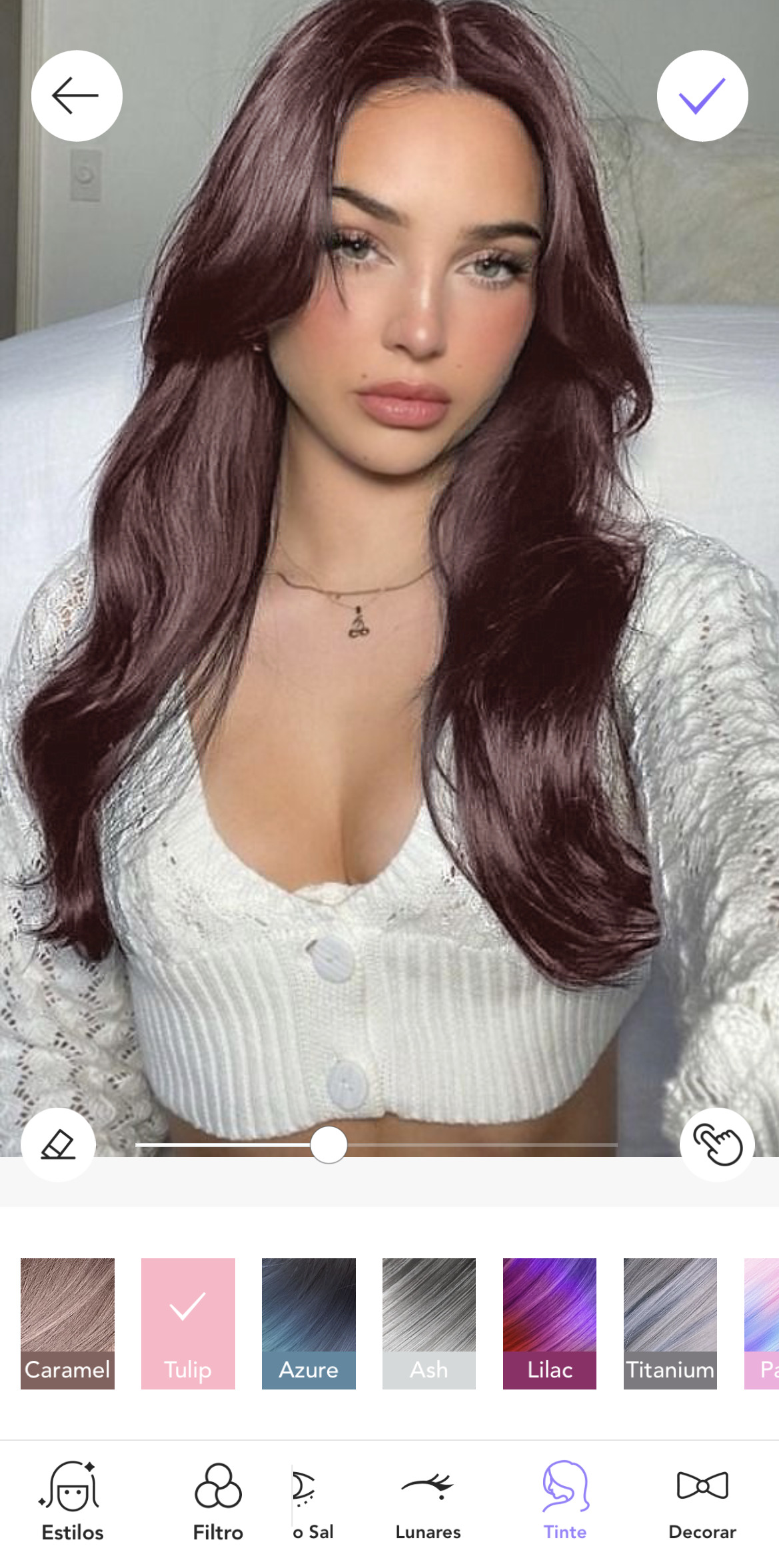Image resolution: width=779 pixels, height=1568 pixels.
Task: Select the Tulip hair color
Action: tap(188, 1323)
